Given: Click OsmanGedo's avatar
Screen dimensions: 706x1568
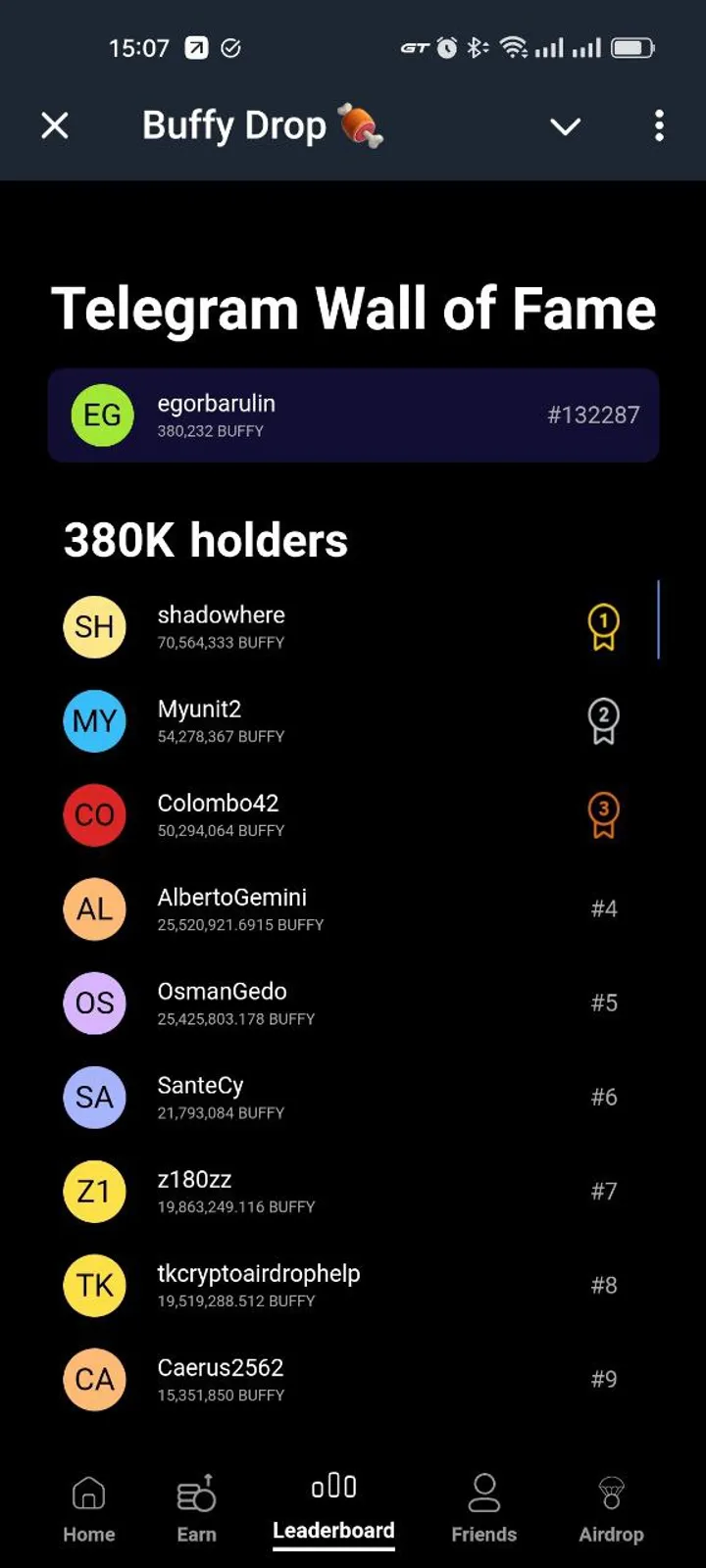Looking at the screenshot, I should (94, 1003).
